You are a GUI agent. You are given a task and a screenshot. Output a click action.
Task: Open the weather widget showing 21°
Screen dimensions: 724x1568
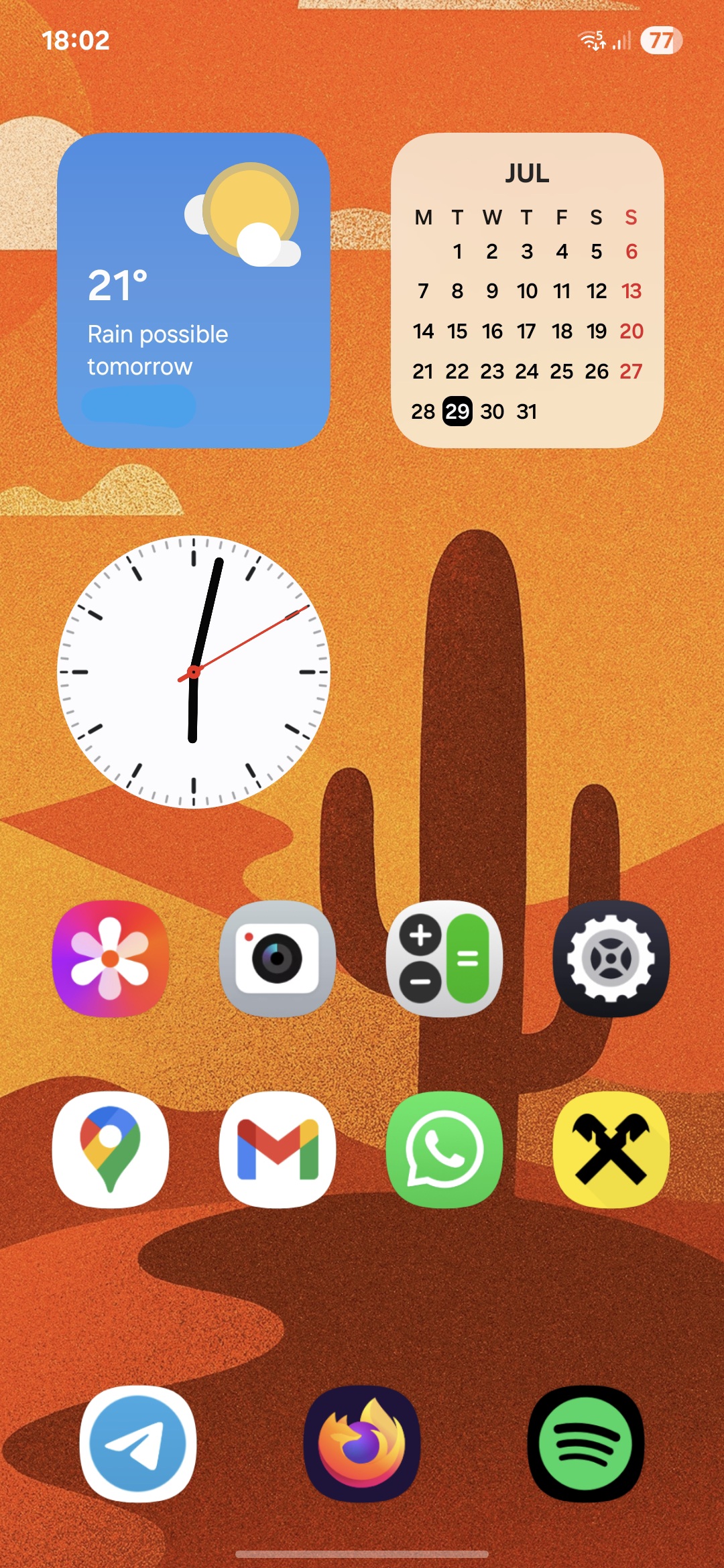(x=194, y=290)
